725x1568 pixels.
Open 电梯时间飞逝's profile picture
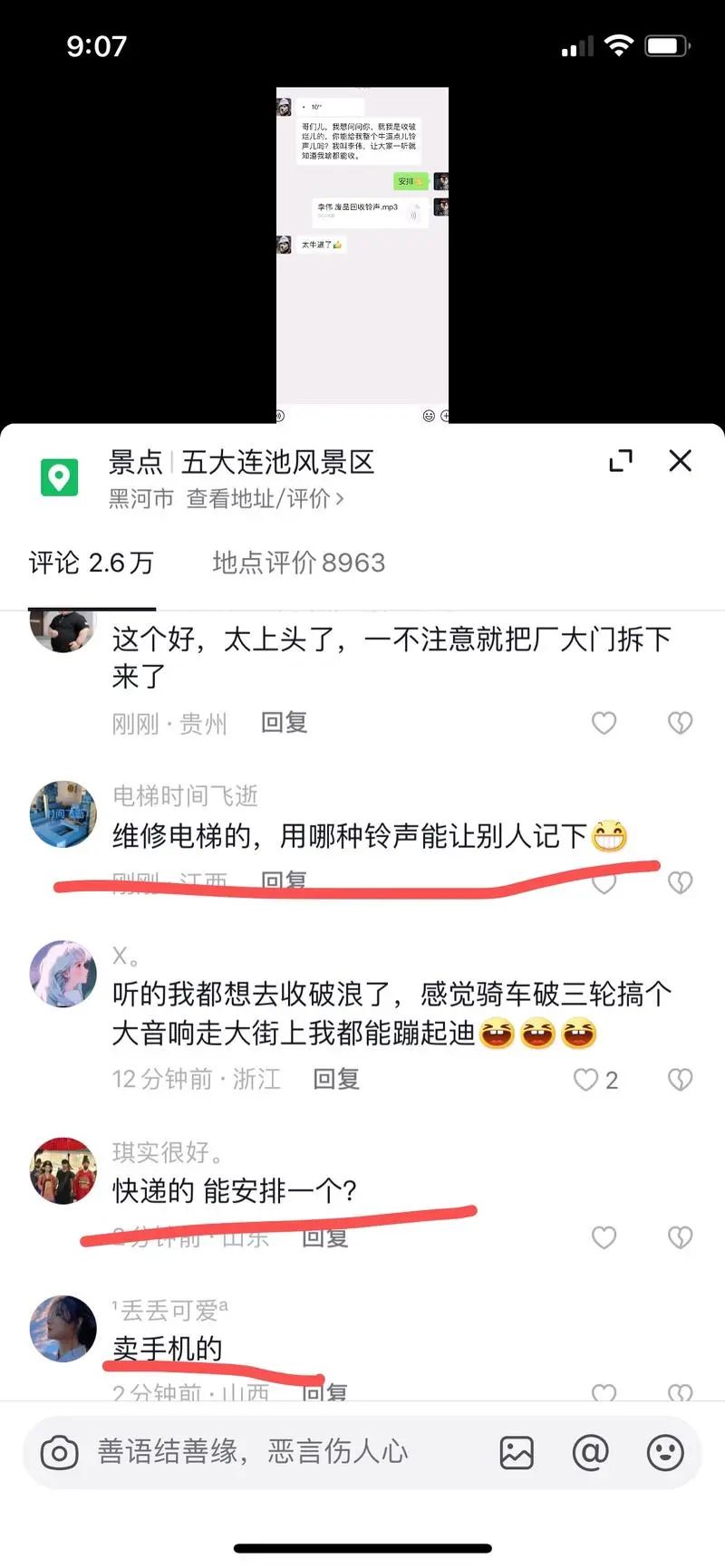click(x=63, y=814)
